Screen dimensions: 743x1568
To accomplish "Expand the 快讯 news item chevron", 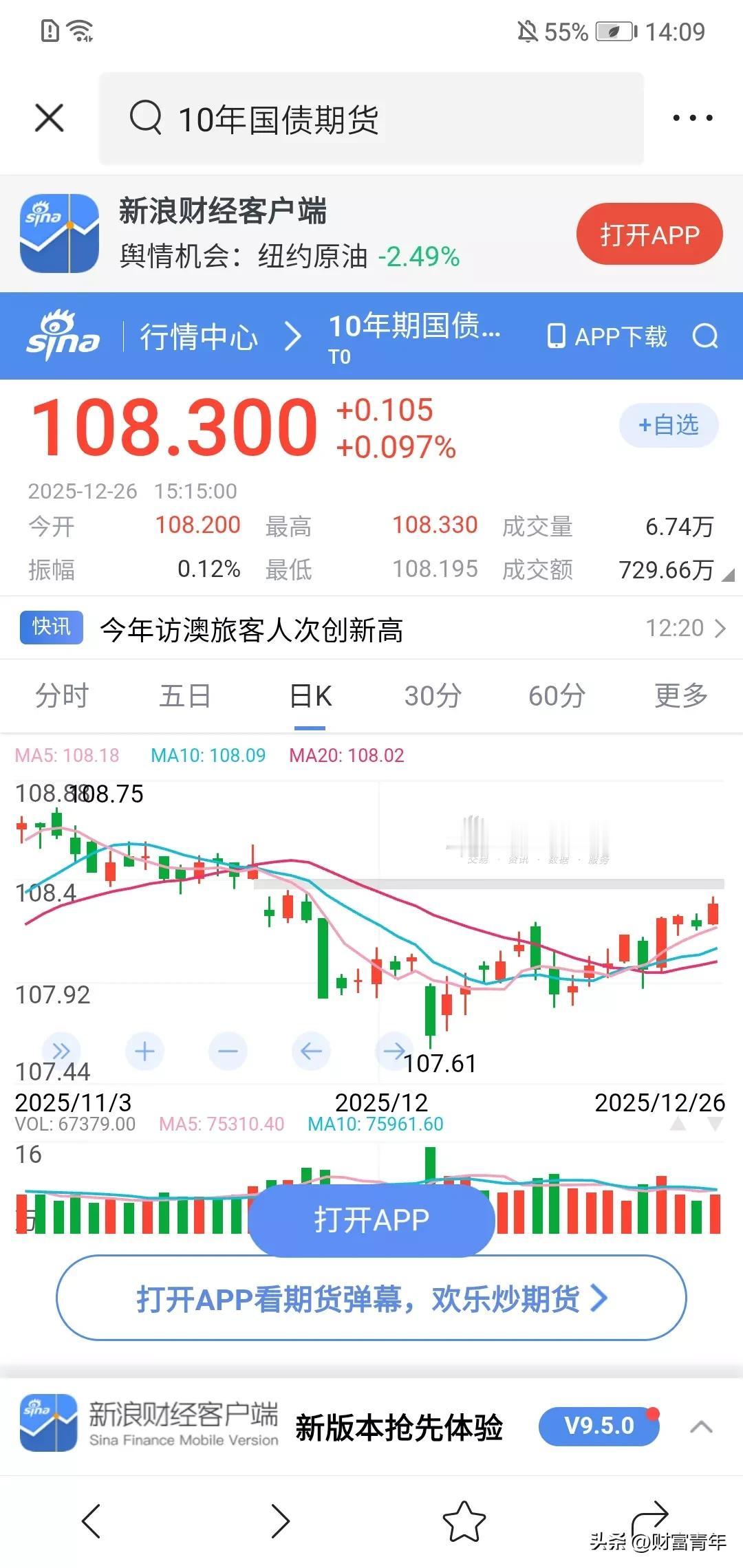I will tap(719, 628).
